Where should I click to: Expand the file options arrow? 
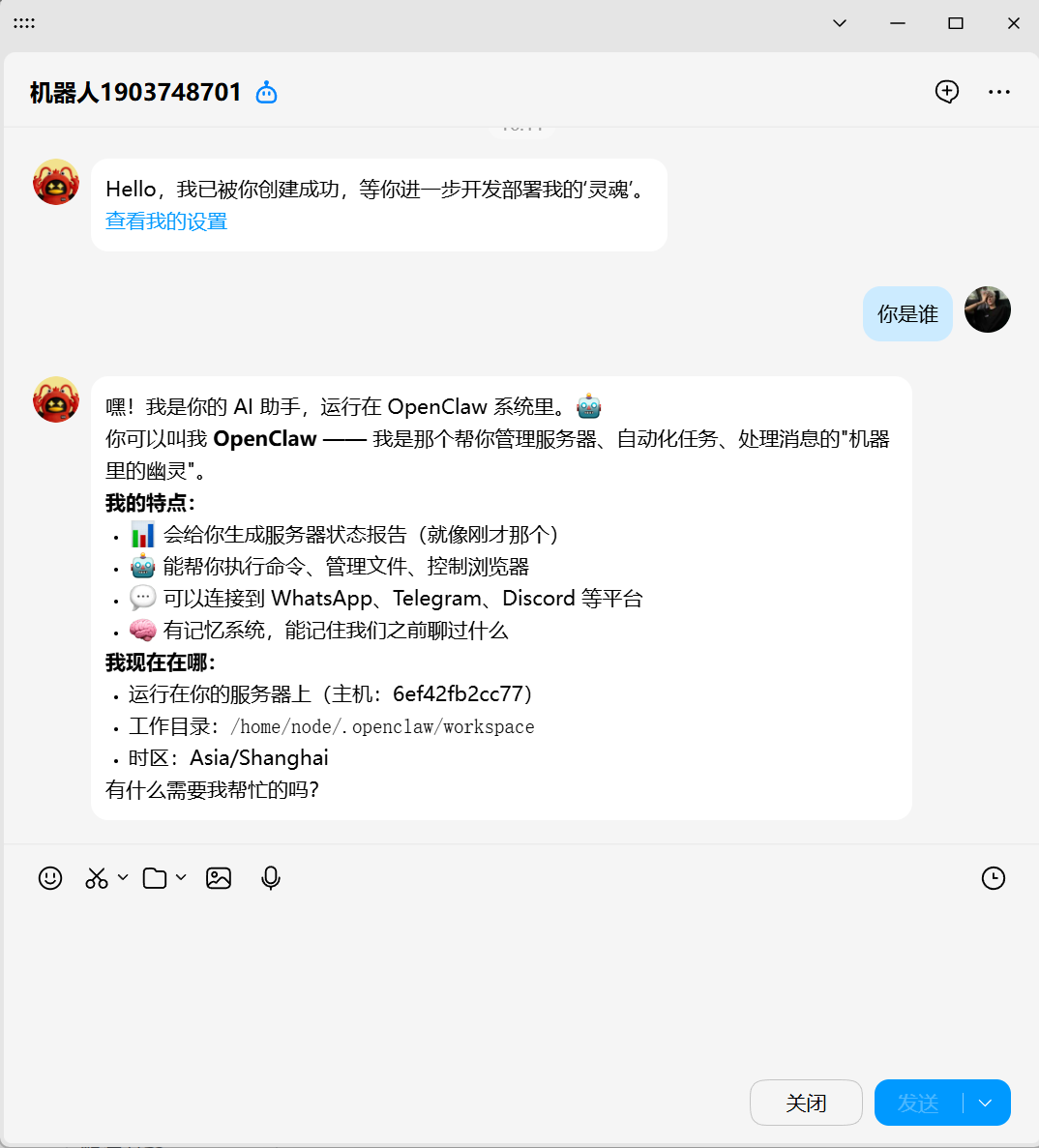coord(181,877)
